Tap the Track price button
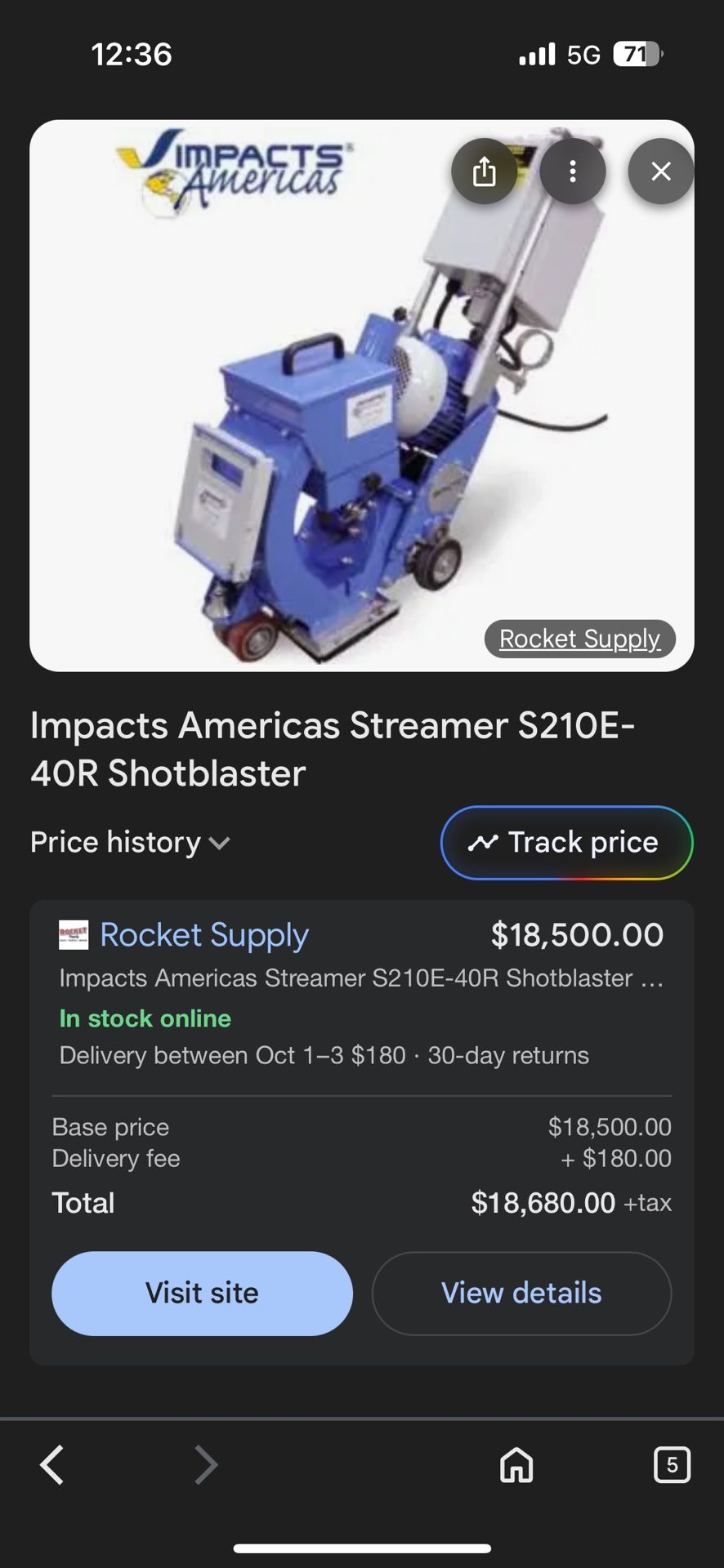 coord(566,842)
